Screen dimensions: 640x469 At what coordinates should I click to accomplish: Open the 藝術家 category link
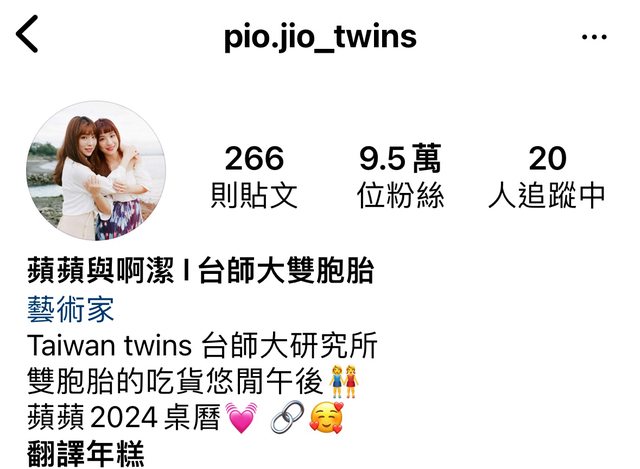point(70,310)
